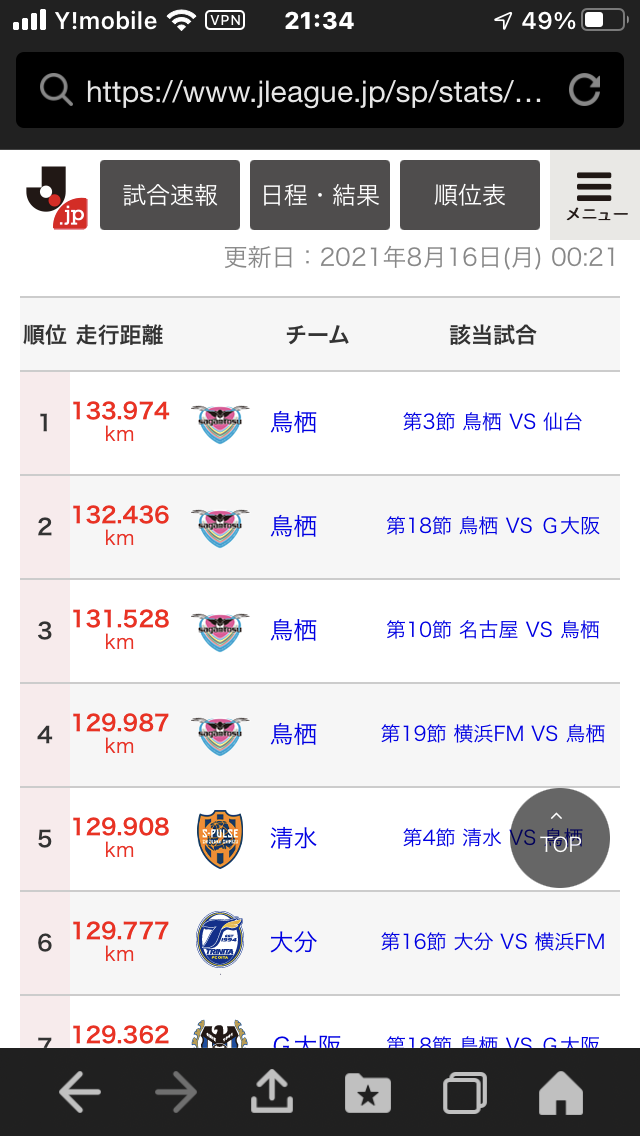Image resolution: width=640 pixels, height=1136 pixels.
Task: Open match 第16節 大分 VS 横浜FM
Action: 493,942
